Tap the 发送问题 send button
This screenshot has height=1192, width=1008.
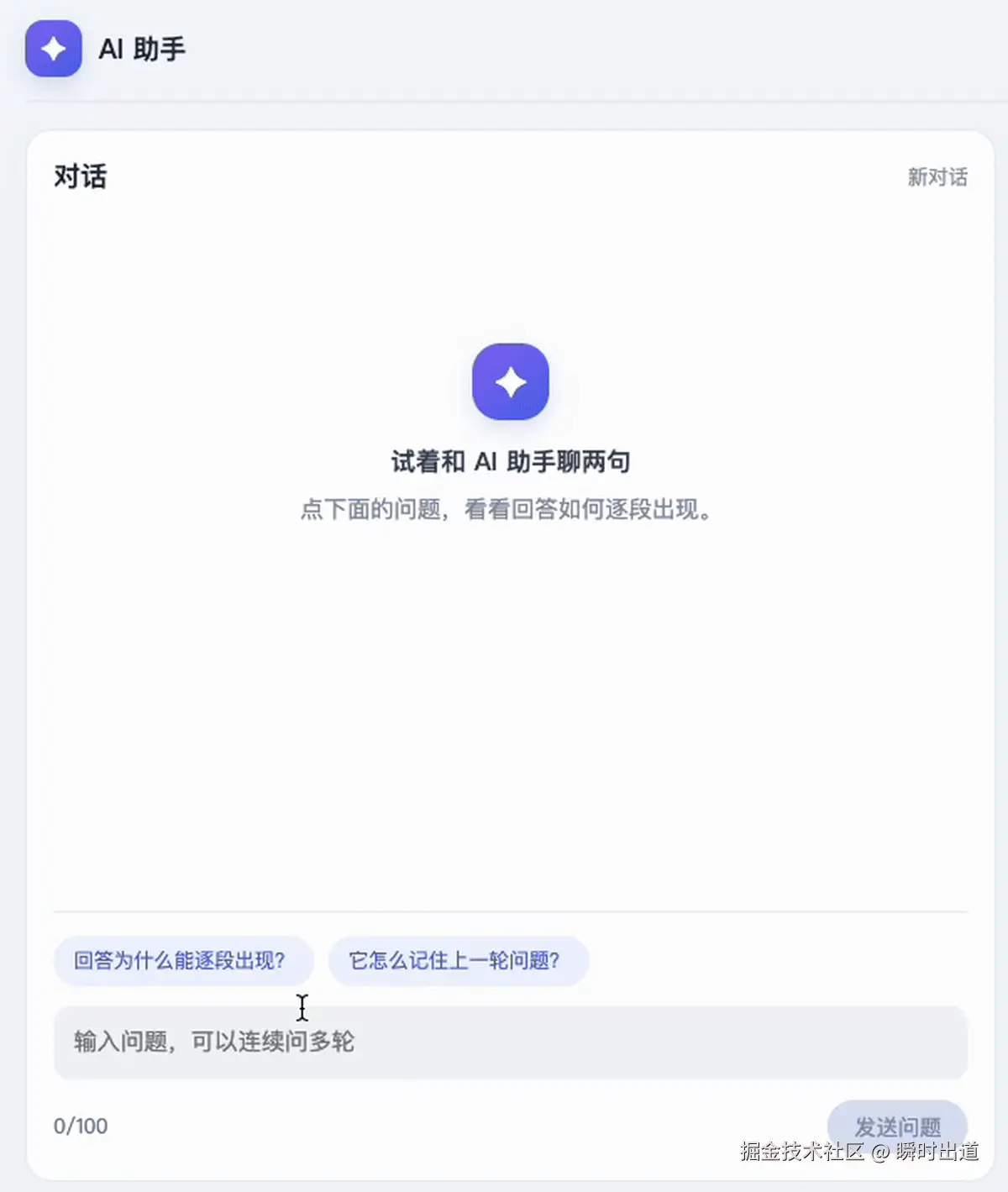coord(897,1126)
